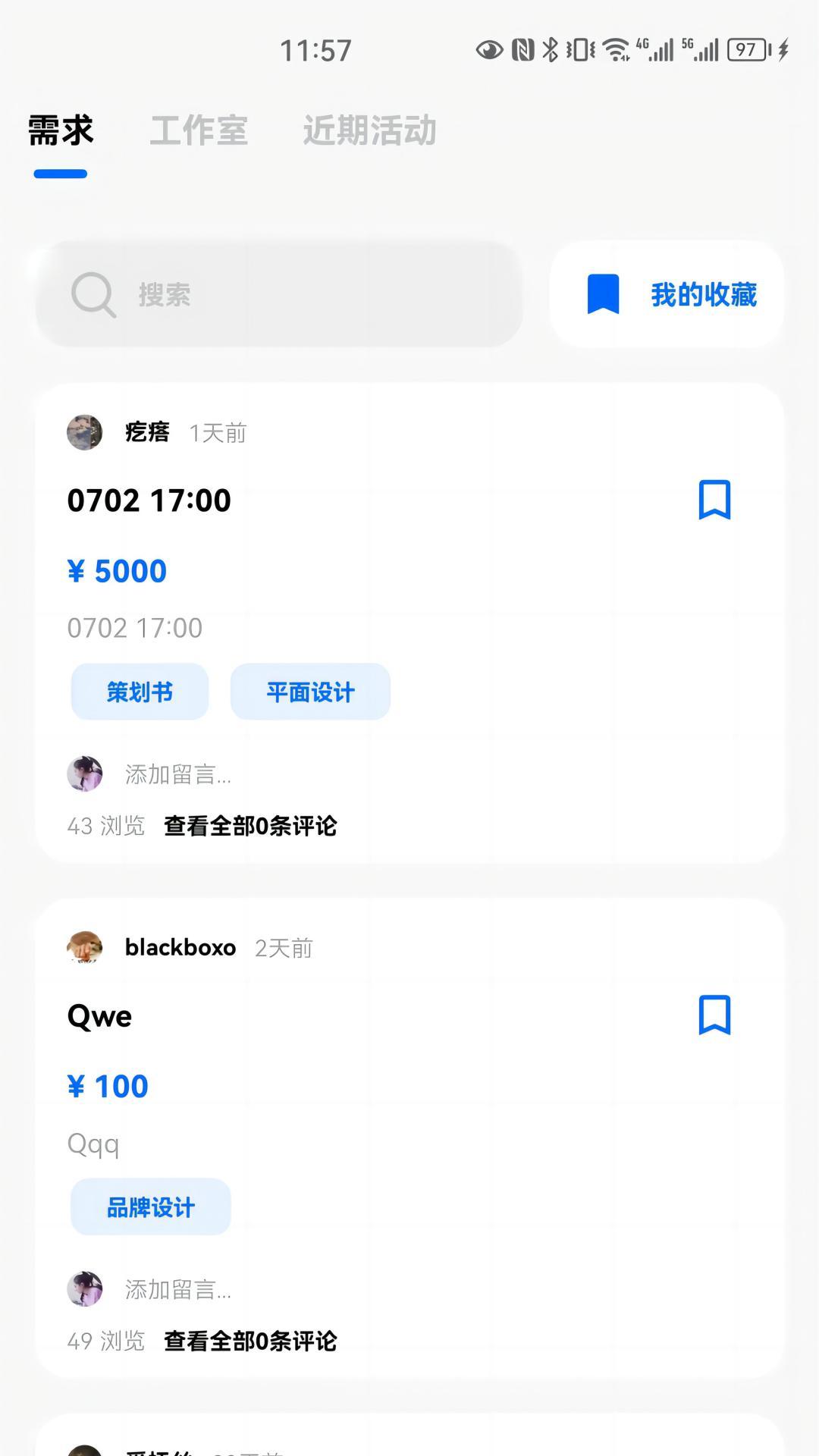
Task: View all comments on the Qwe post
Action: (250, 1341)
